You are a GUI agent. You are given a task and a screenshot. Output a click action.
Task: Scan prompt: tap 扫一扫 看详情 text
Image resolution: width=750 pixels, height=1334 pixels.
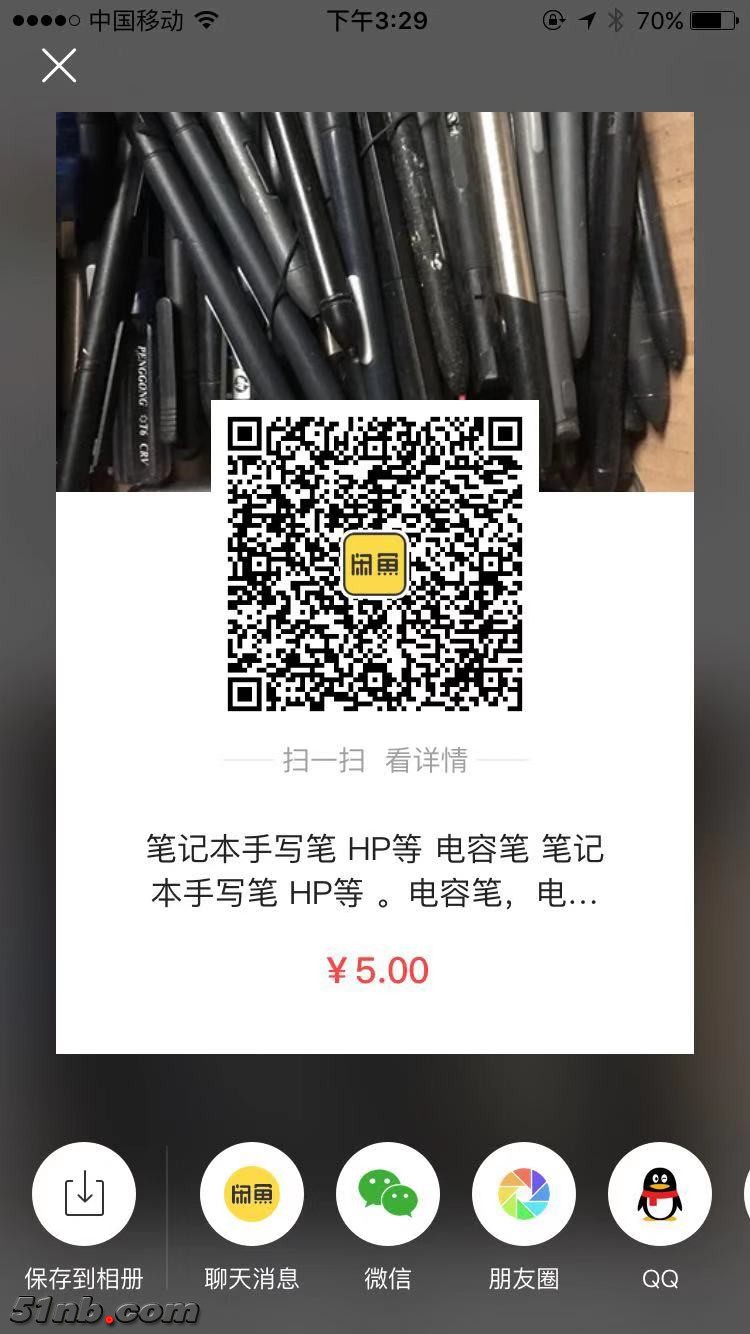click(375, 761)
